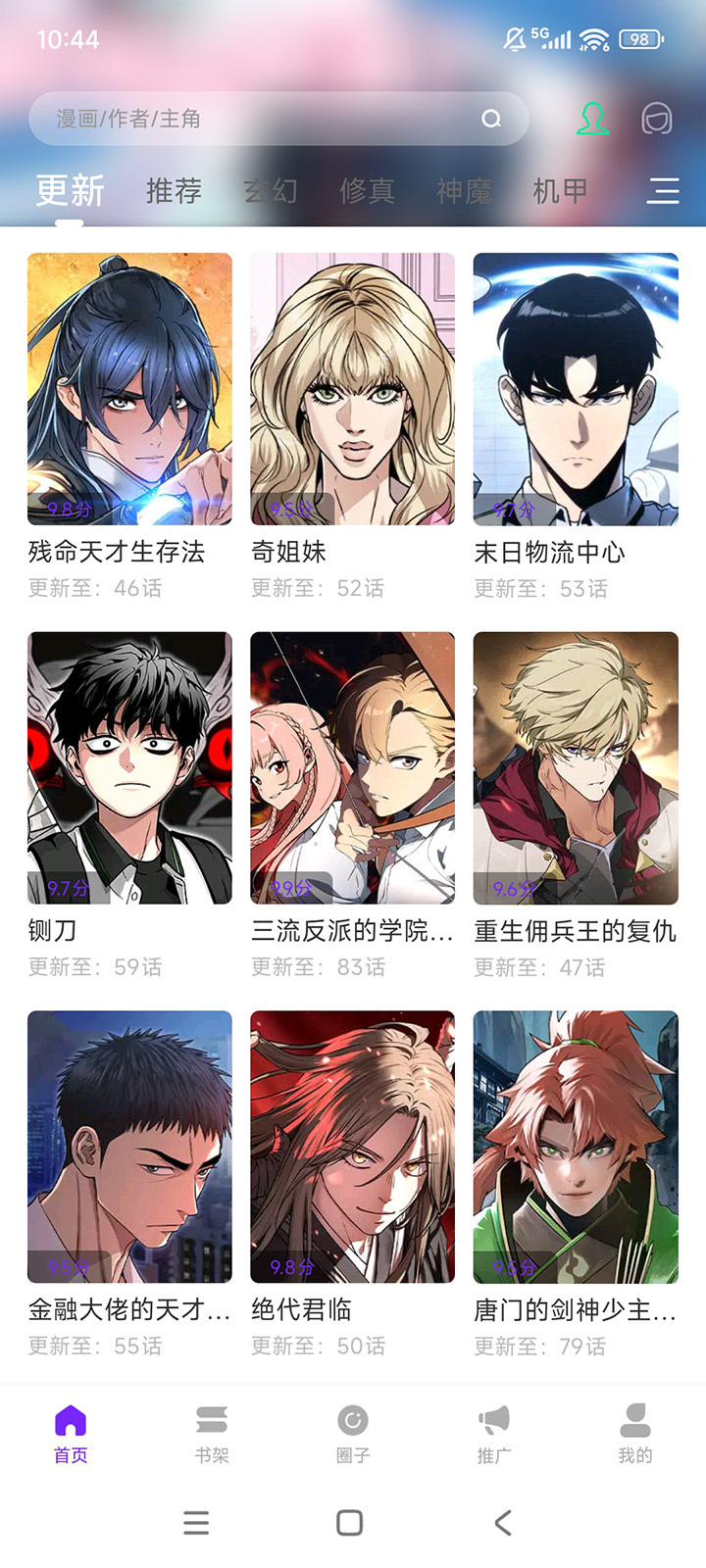Go to the 书架 bookshelf tab

coord(212,1434)
